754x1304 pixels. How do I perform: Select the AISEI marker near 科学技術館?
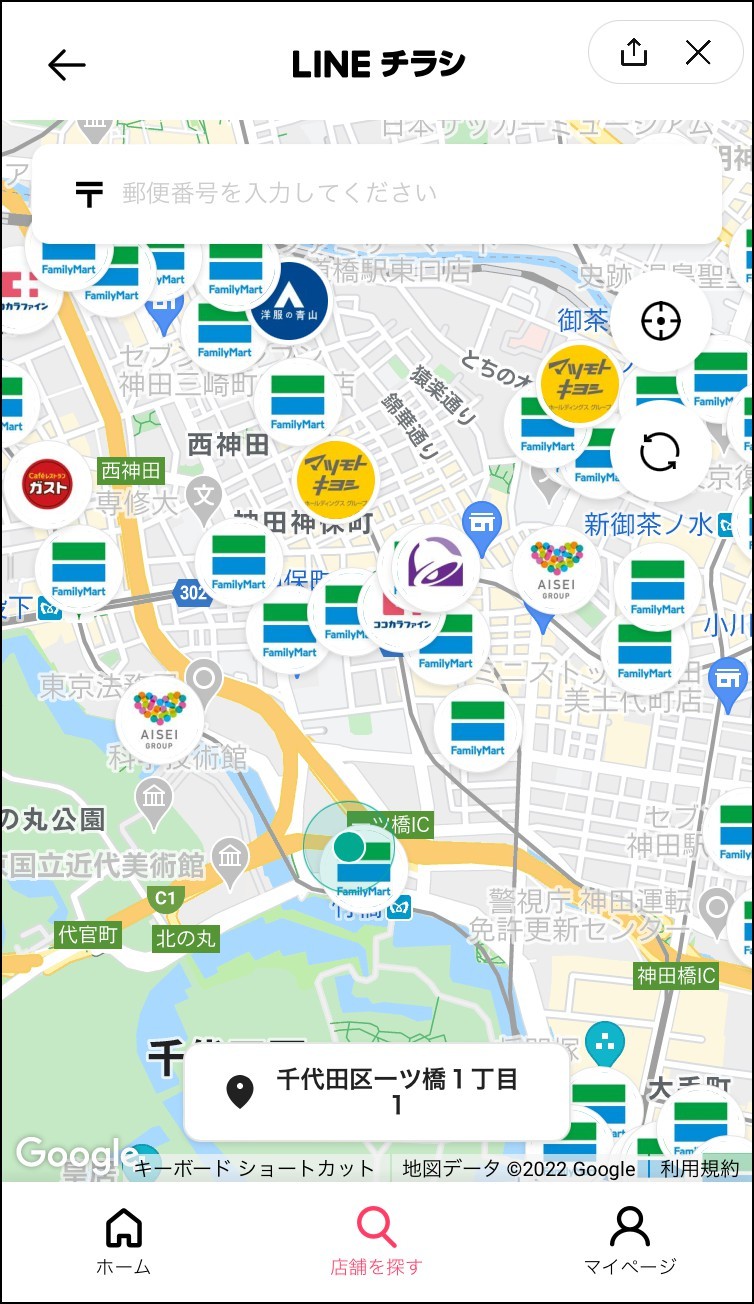point(160,719)
